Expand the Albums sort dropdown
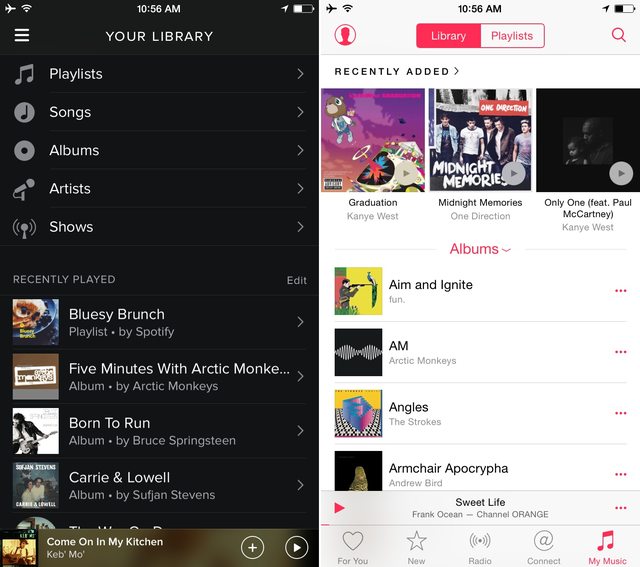The width and height of the screenshot is (640, 567). (480, 249)
